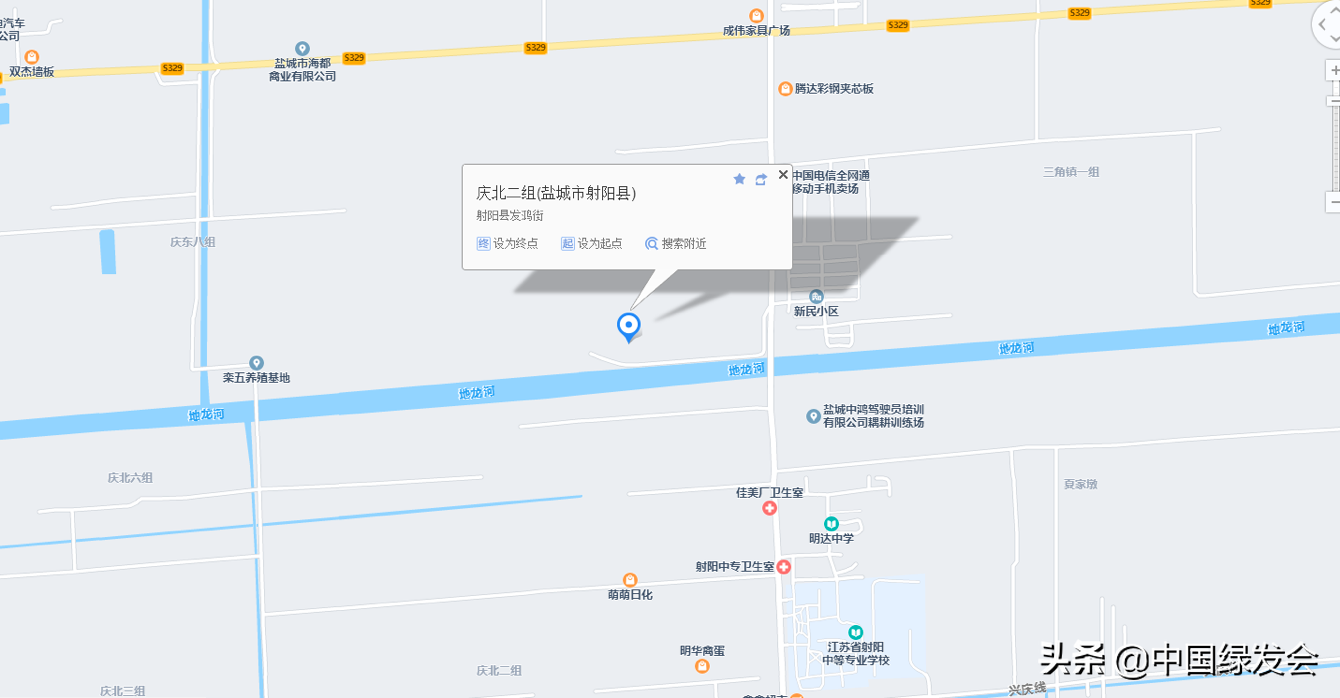Favorite 庆北二组 with the star icon
The height and width of the screenshot is (698, 1340).
click(740, 179)
